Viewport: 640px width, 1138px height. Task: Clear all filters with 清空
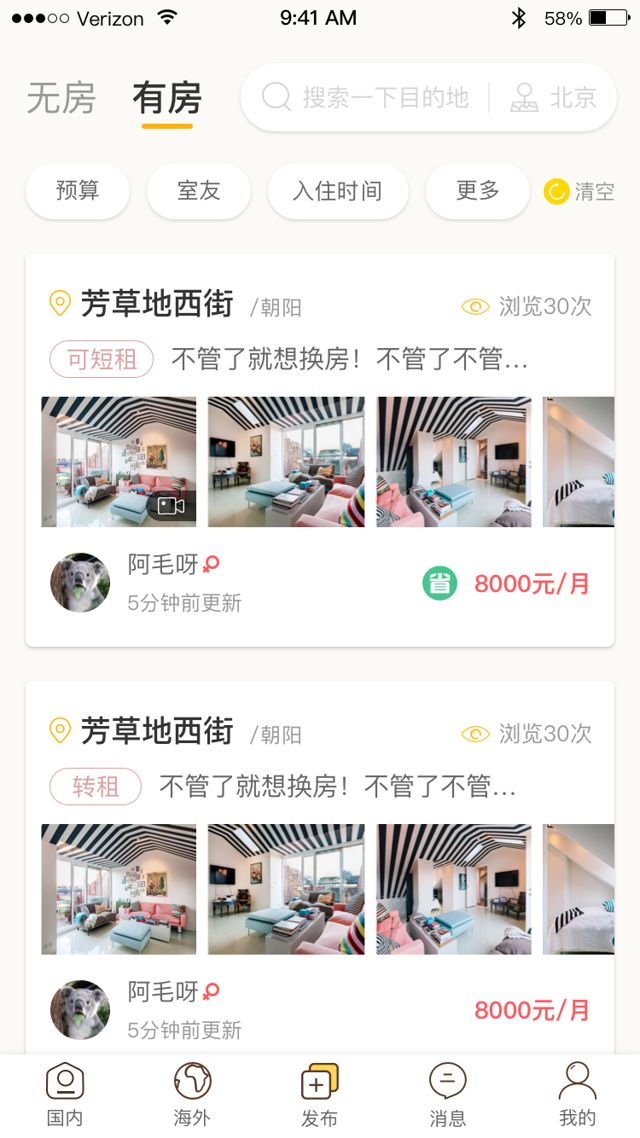click(x=579, y=191)
